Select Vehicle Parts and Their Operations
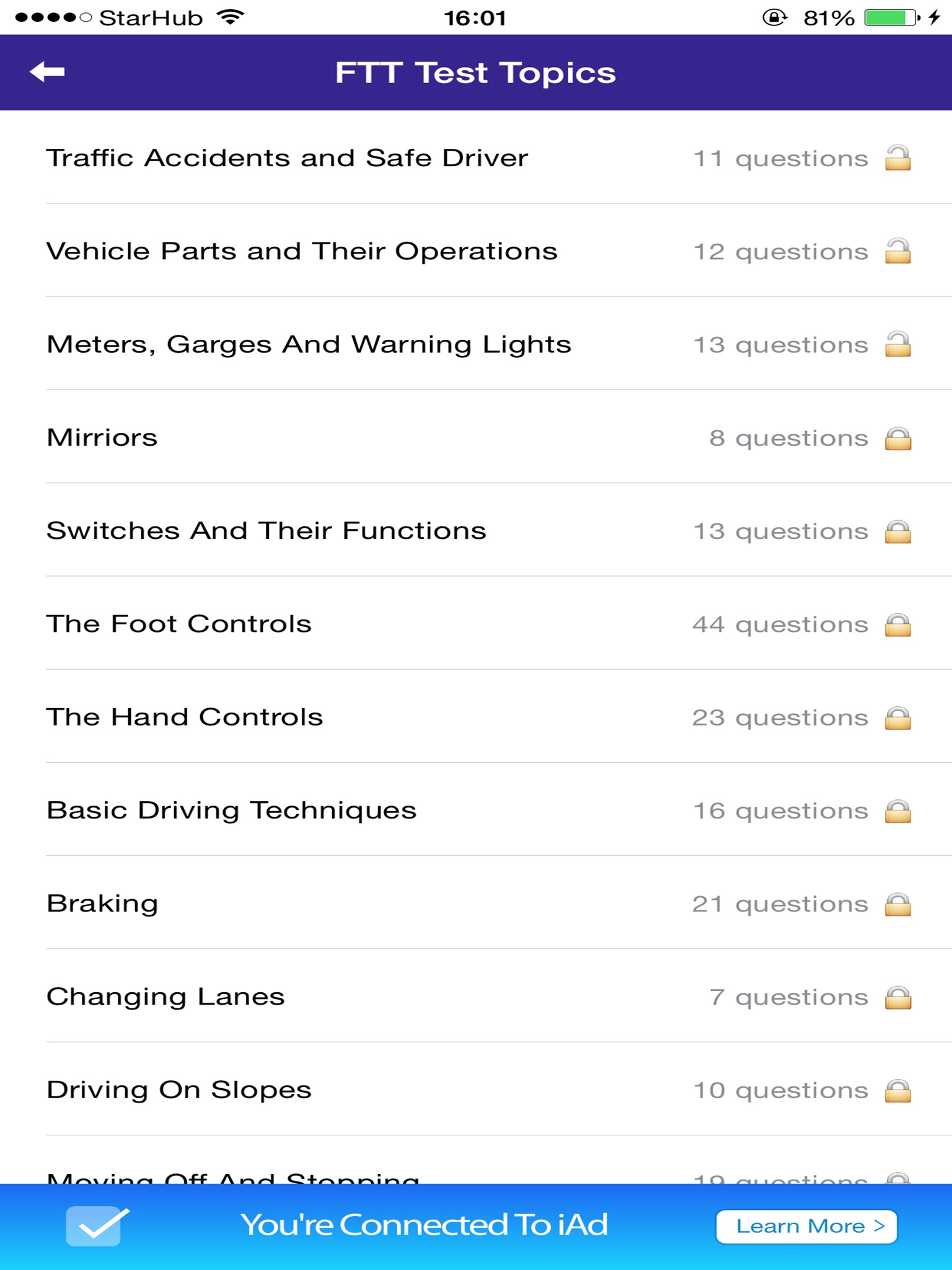 pos(302,251)
